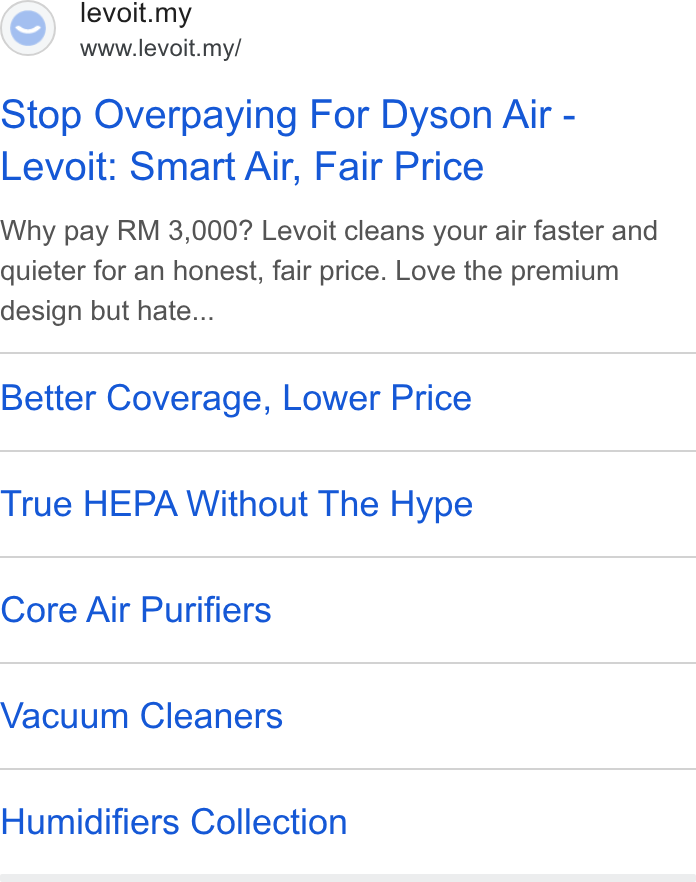Image resolution: width=696 pixels, height=882 pixels.
Task: Open the www.levoit.my site URL
Action: 160,48
